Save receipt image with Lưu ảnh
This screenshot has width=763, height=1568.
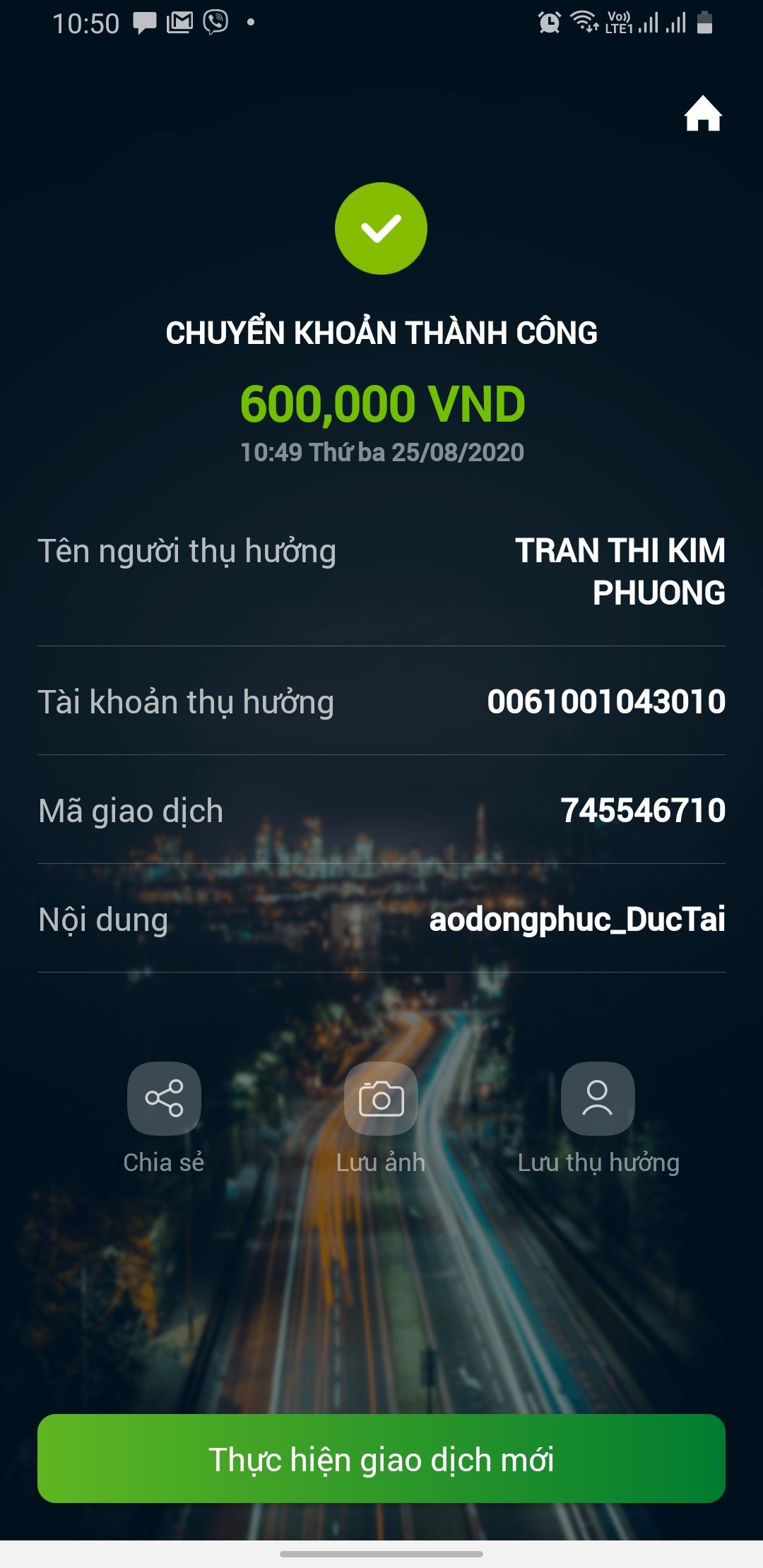tap(381, 1098)
